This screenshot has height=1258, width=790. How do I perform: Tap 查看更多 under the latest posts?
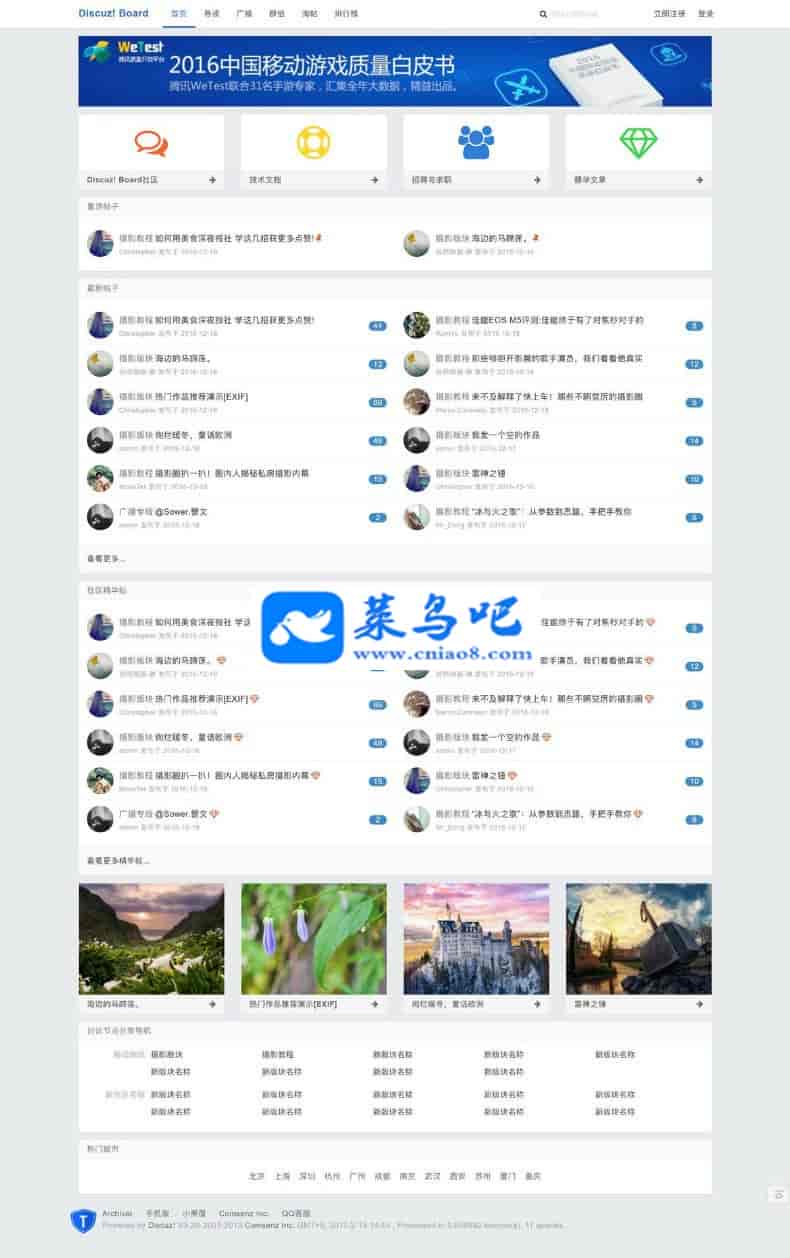pyautogui.click(x=106, y=558)
